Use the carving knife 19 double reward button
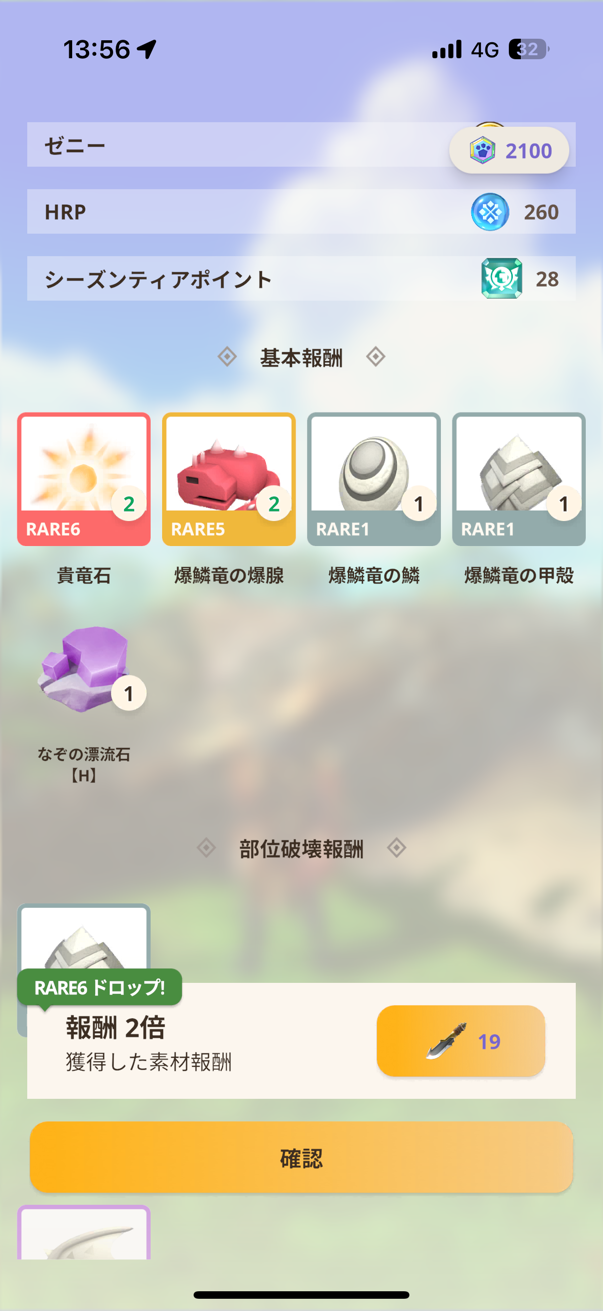The width and height of the screenshot is (603, 1311). click(x=460, y=1041)
